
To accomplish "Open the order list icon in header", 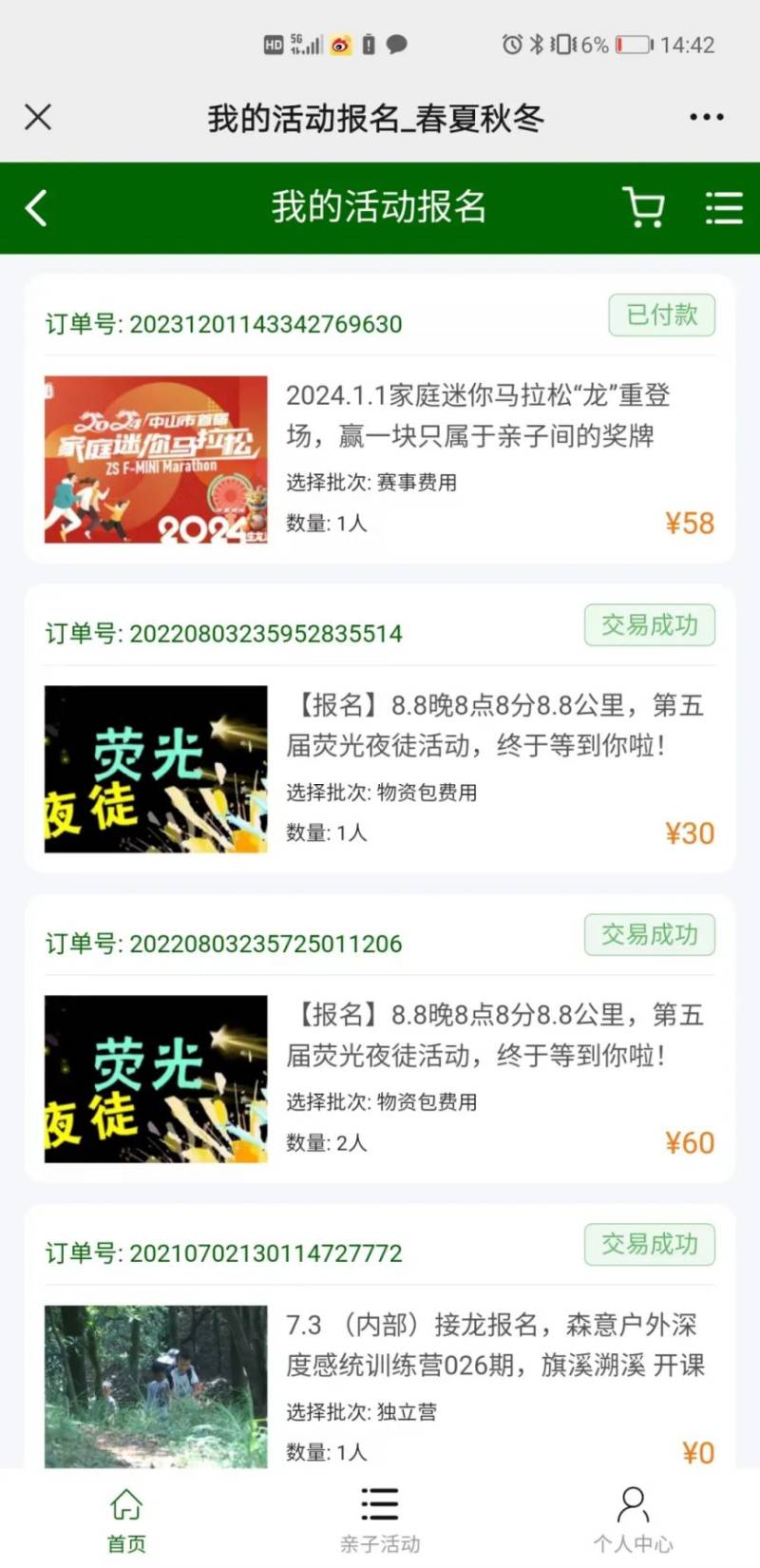I will (723, 208).
